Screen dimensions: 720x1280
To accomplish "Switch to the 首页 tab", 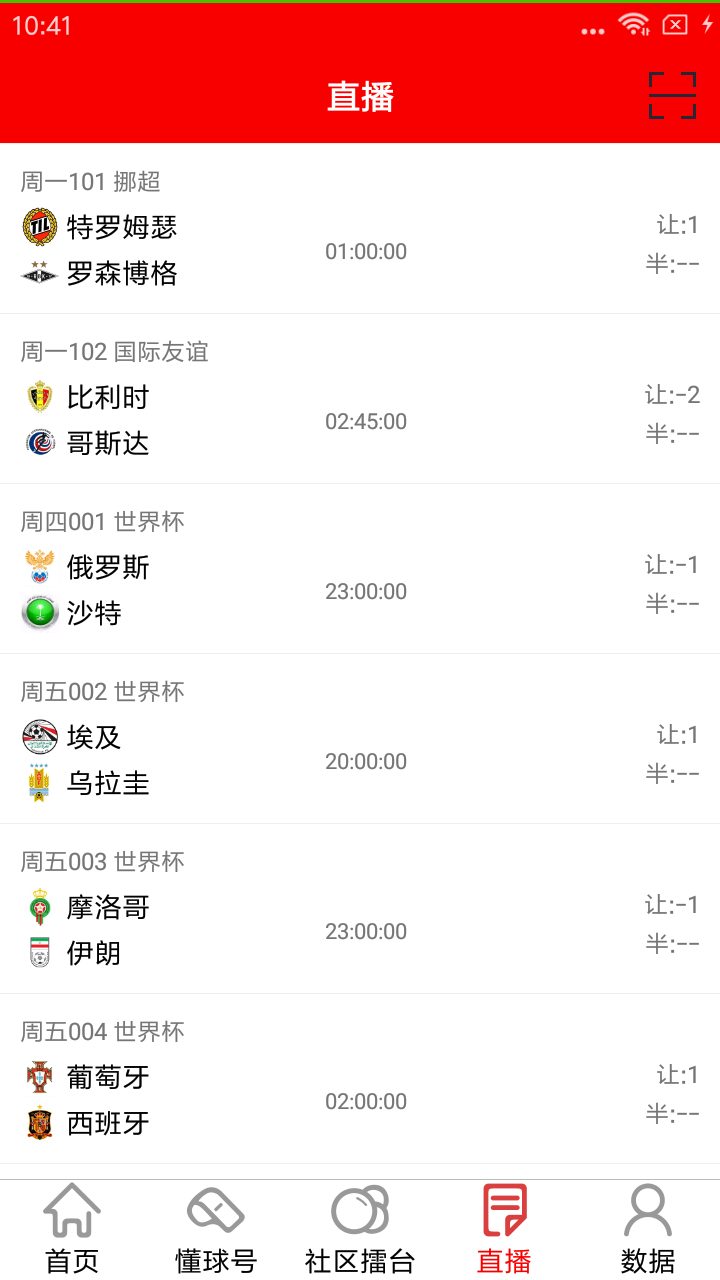I will click(72, 1230).
